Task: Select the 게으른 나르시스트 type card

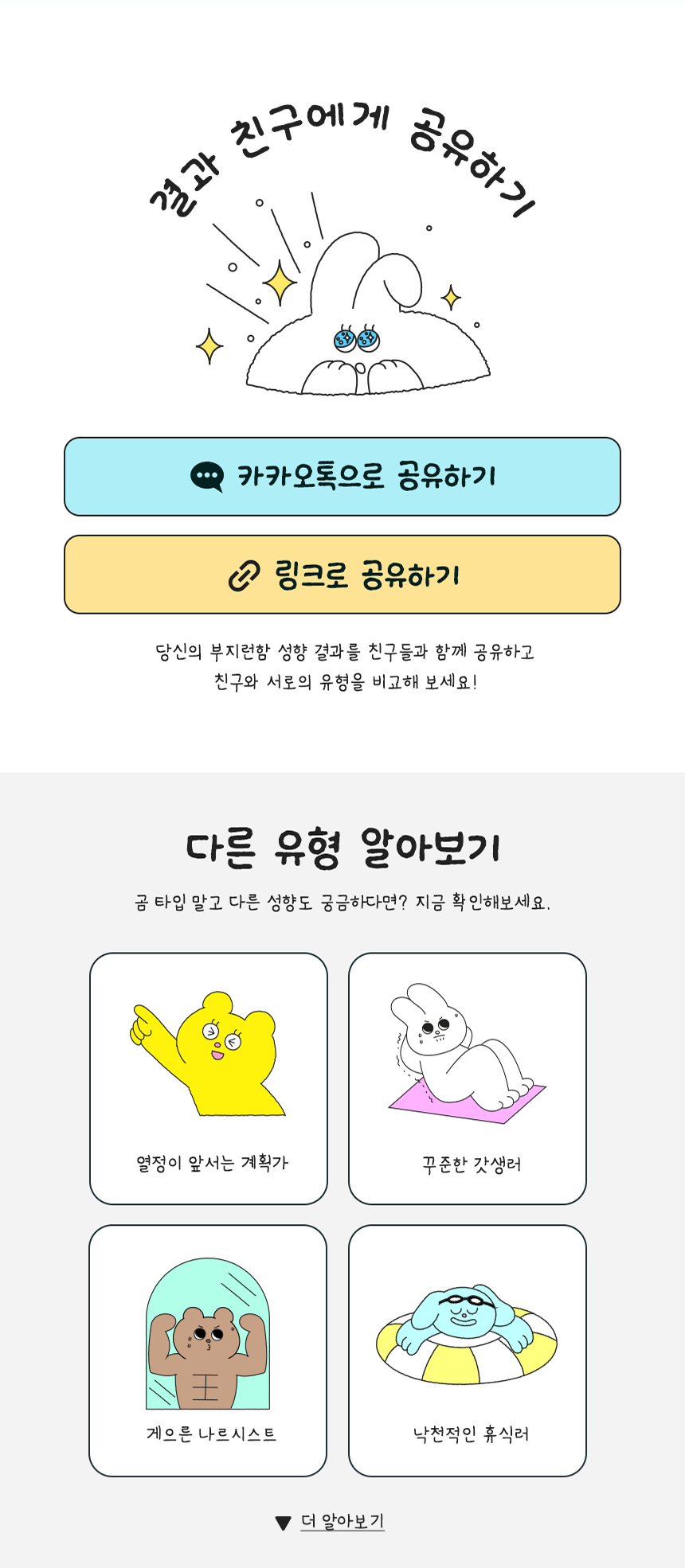Action: tap(208, 1351)
